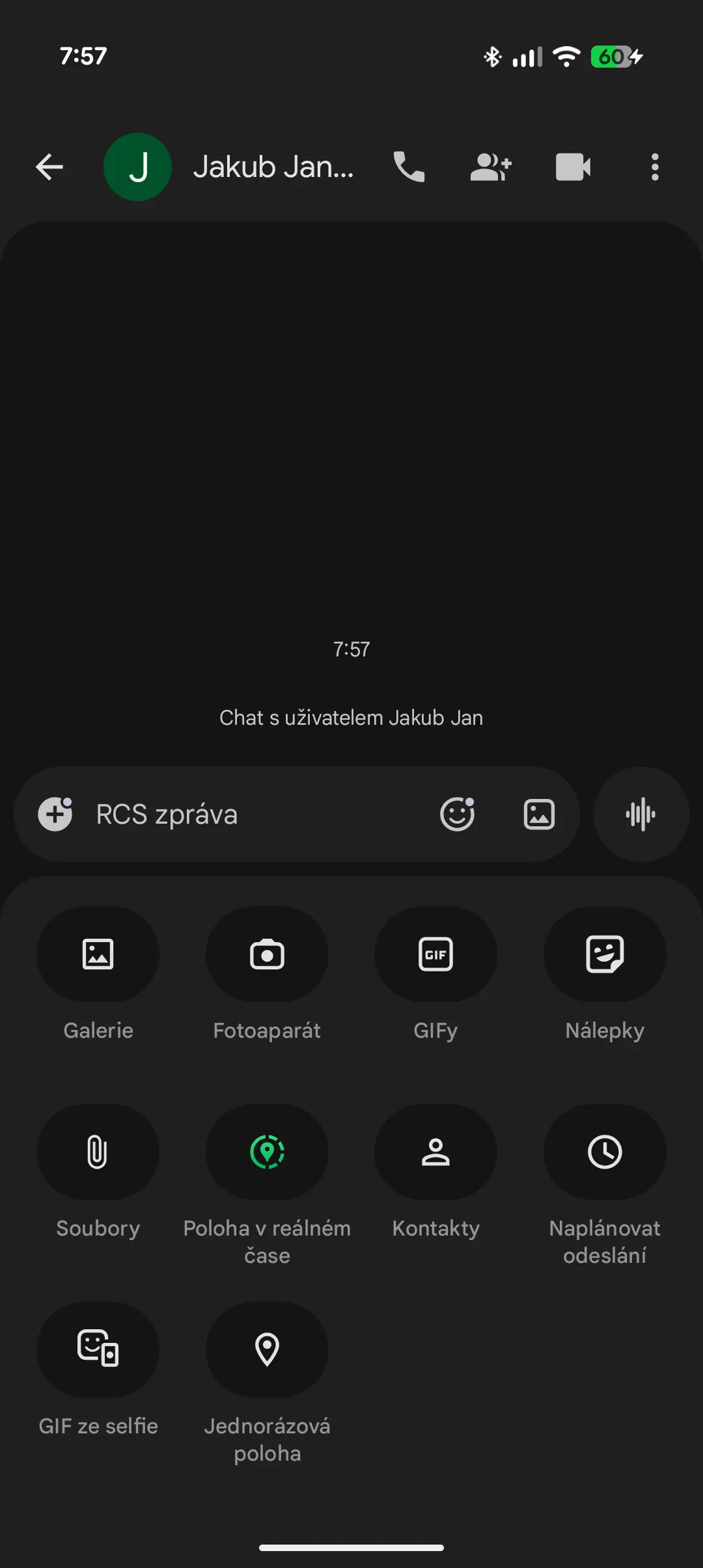
Task: Open Nálepky stickers
Action: pos(605,954)
